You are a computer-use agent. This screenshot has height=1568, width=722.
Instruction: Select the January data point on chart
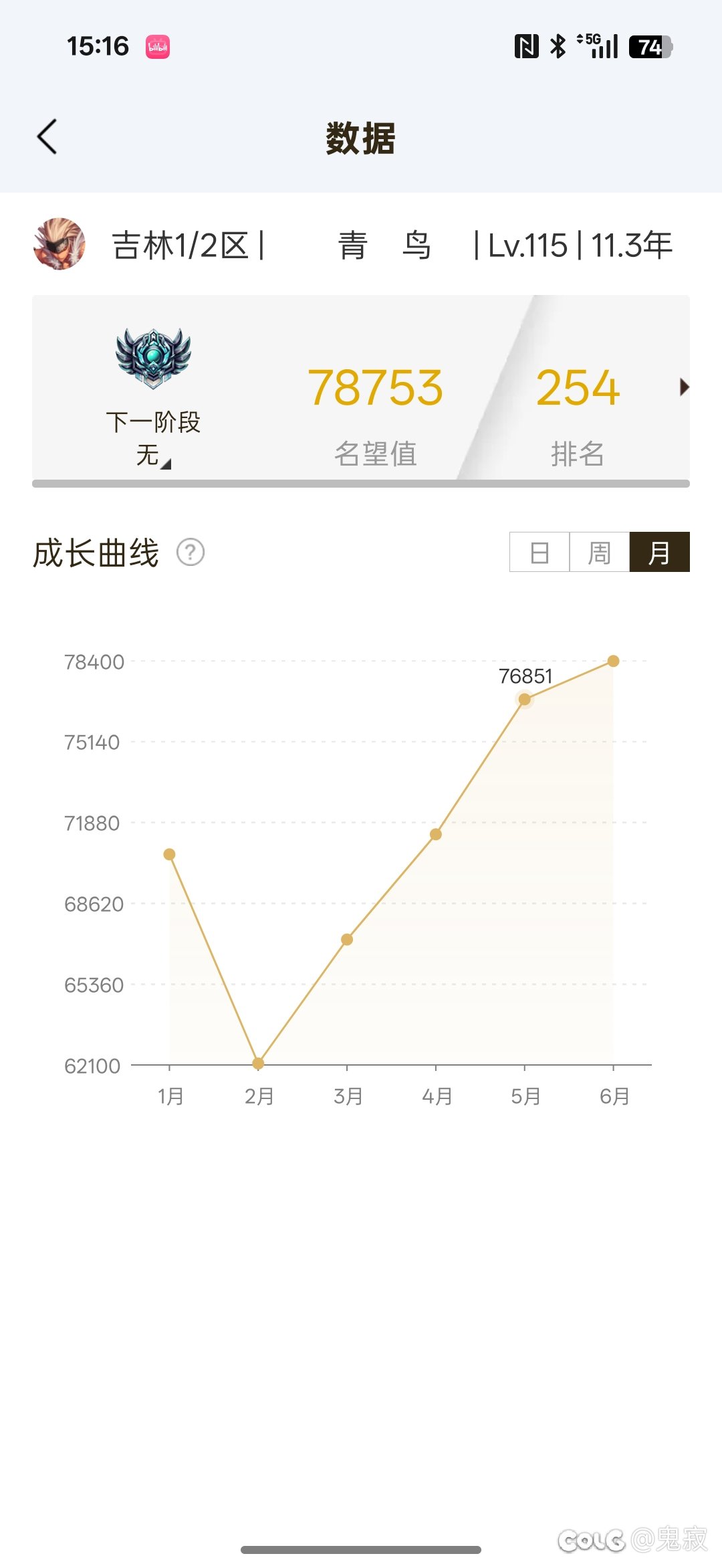[x=169, y=854]
